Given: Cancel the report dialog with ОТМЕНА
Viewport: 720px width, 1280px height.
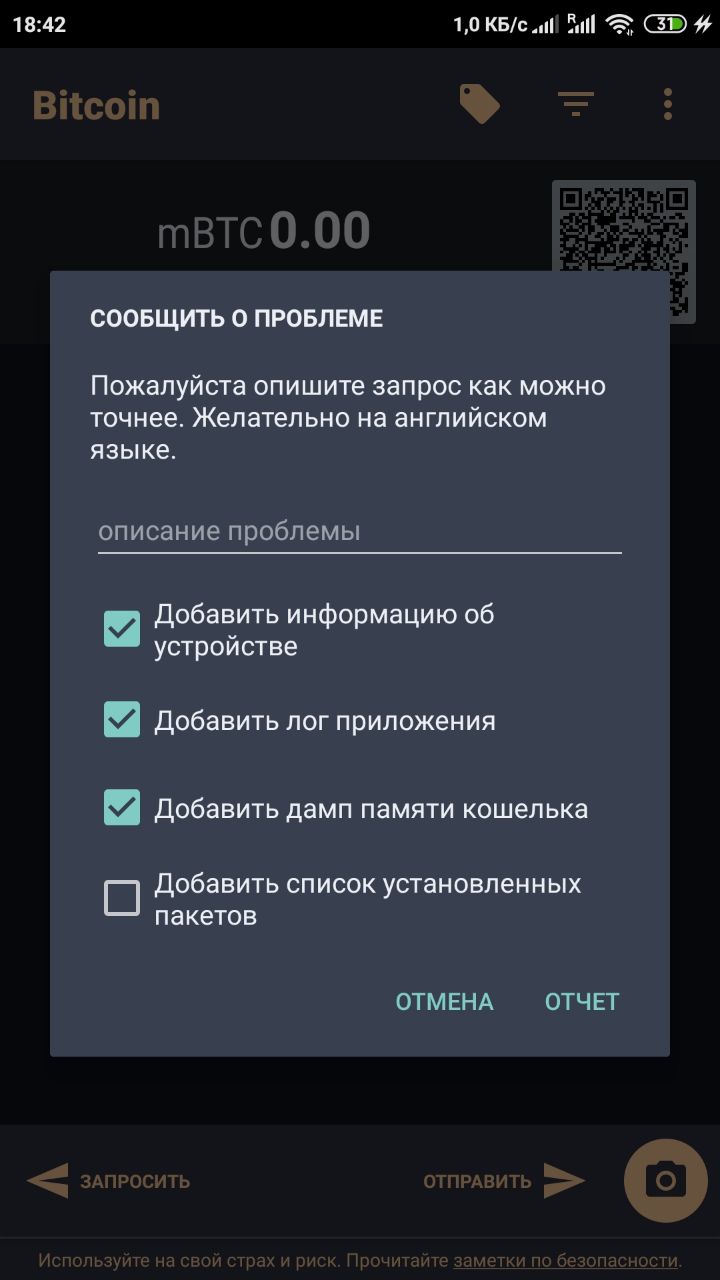Looking at the screenshot, I should click(444, 1001).
